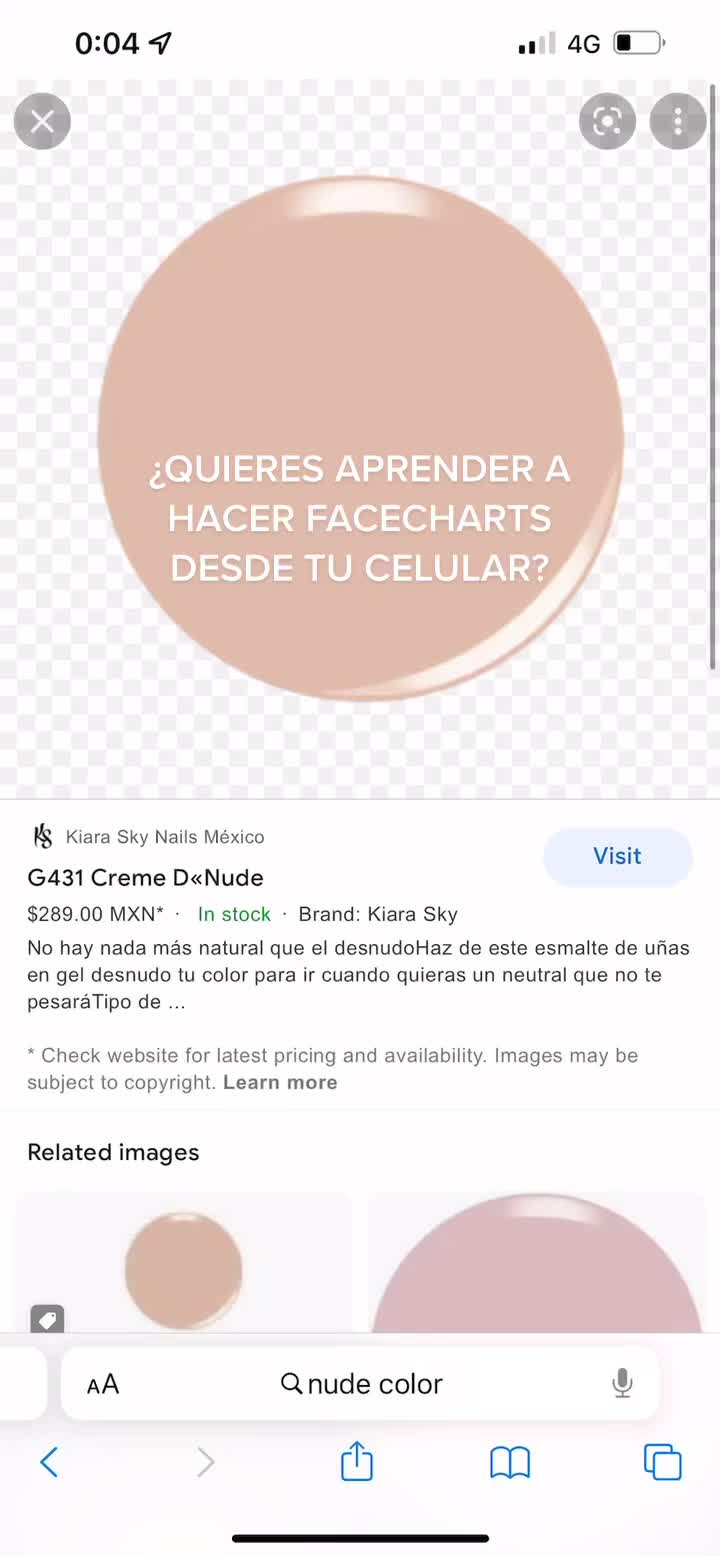Tap the nude color address bar
720x1556 pixels.
(x=362, y=1384)
